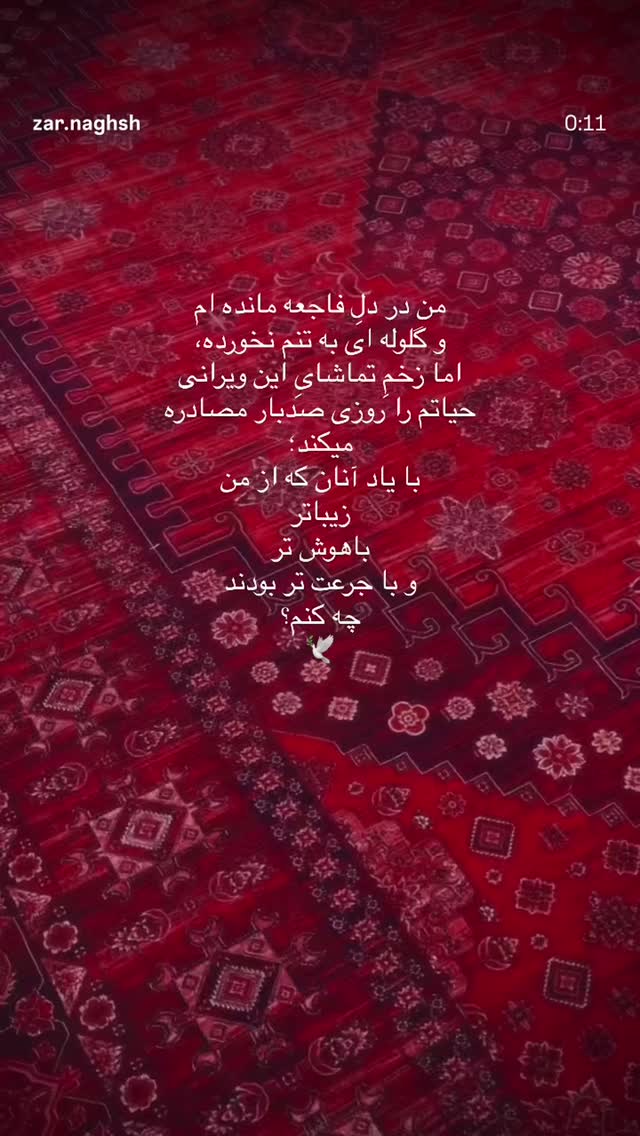Open the zar.naghsh profile
The image size is (640, 1136).
click(86, 124)
